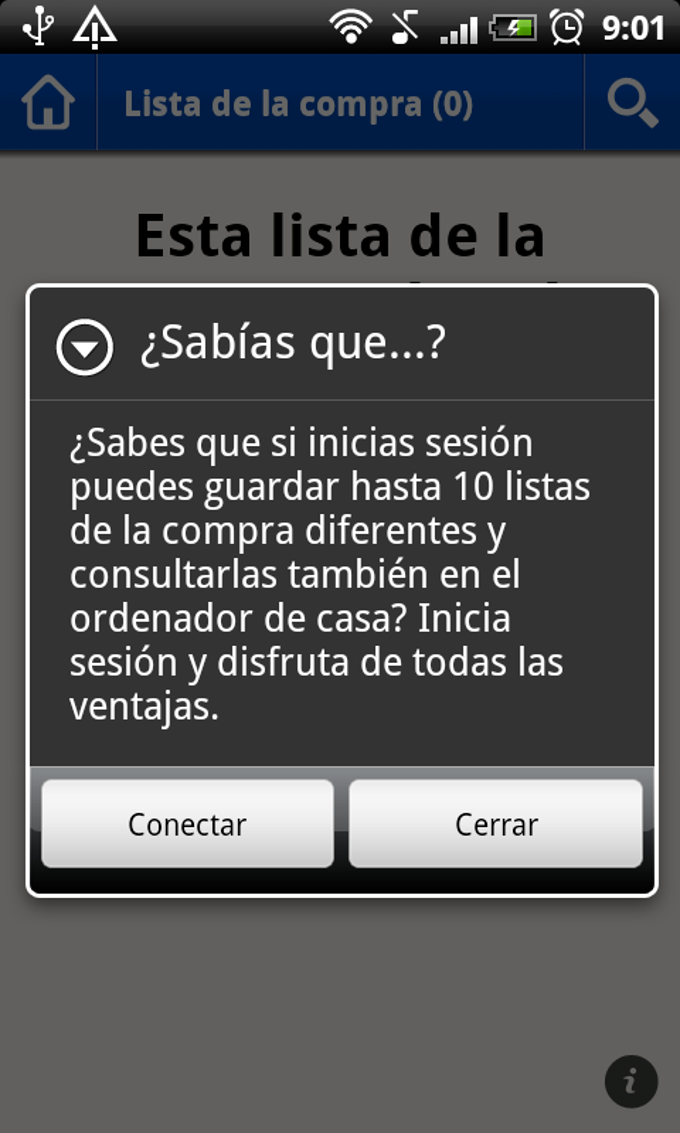Screen dimensions: 680x1133
Task: Go to the home screen icon
Action: point(48,104)
